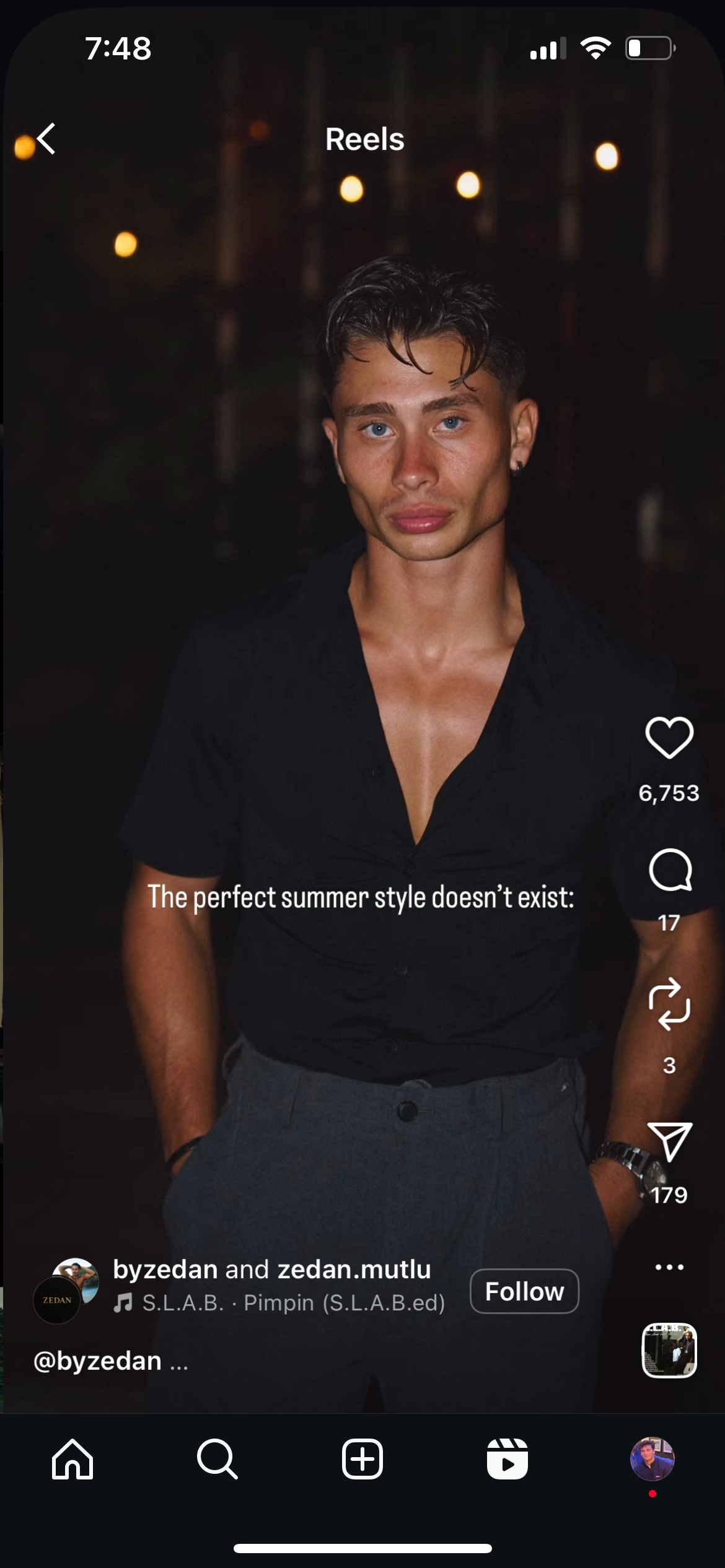Image resolution: width=725 pixels, height=1568 pixels.
Task: Create a new post with the plus tab
Action: point(362,1459)
